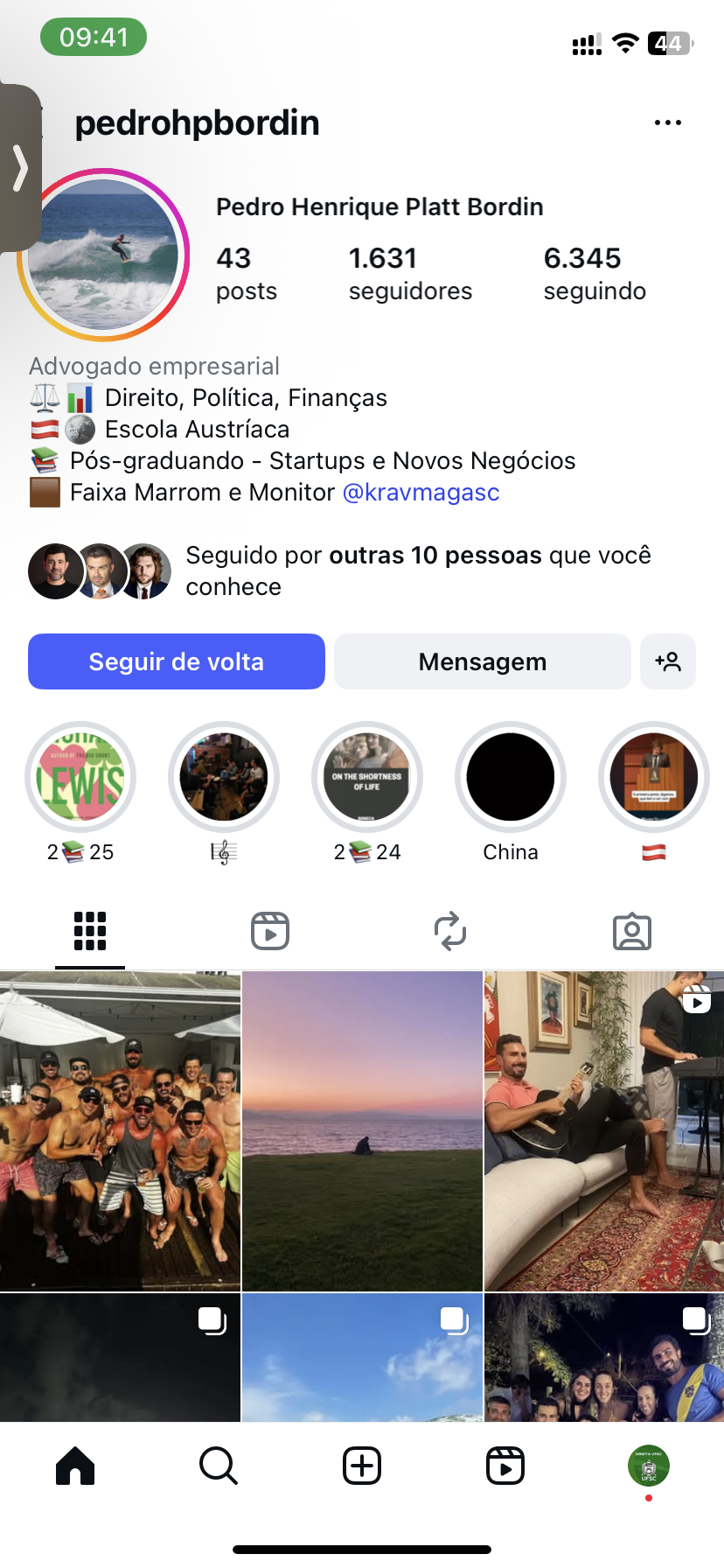Open the guitar reel post
724x1568 pixels.
[604, 1130]
